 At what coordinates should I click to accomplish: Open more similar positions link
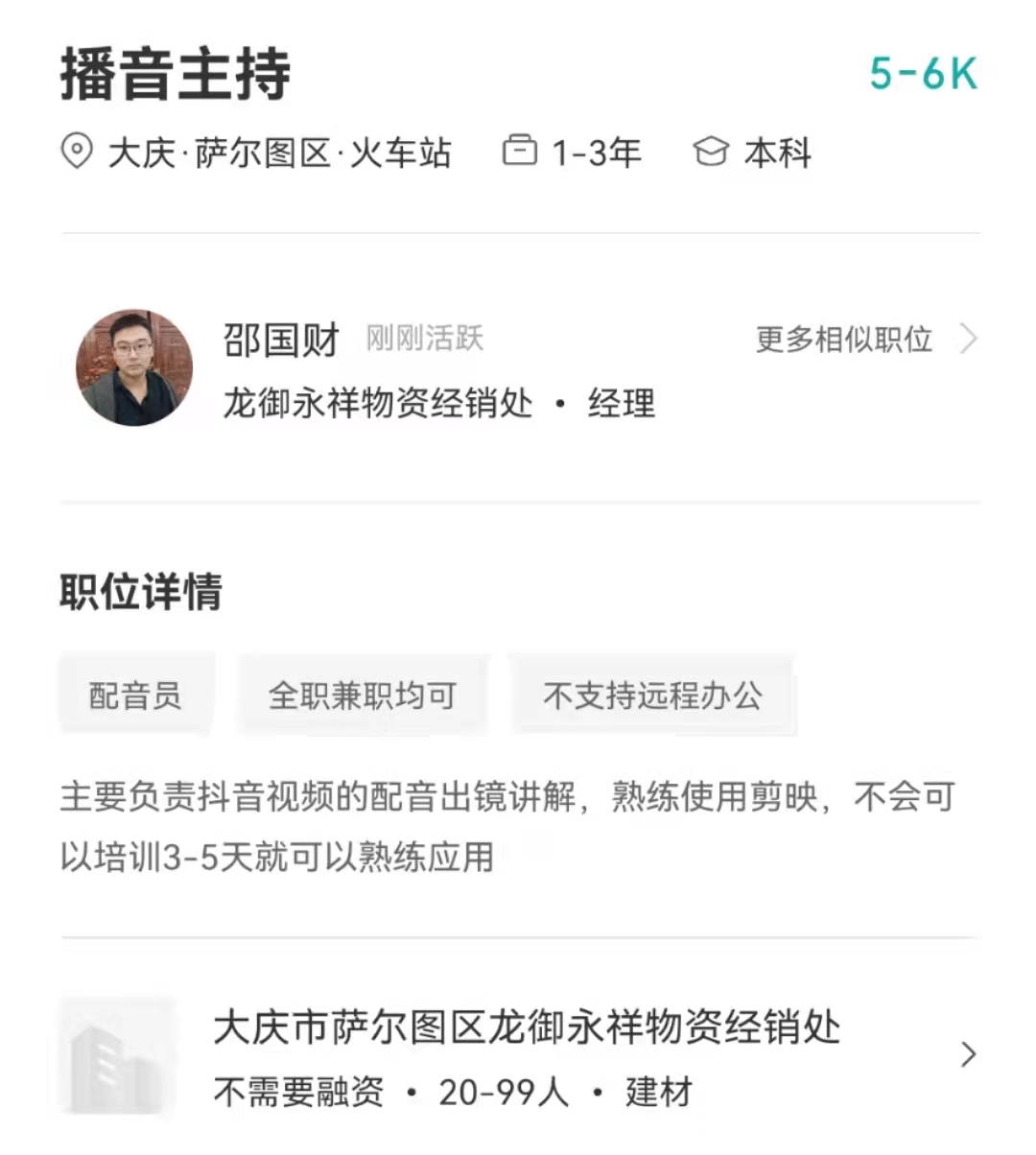click(863, 340)
